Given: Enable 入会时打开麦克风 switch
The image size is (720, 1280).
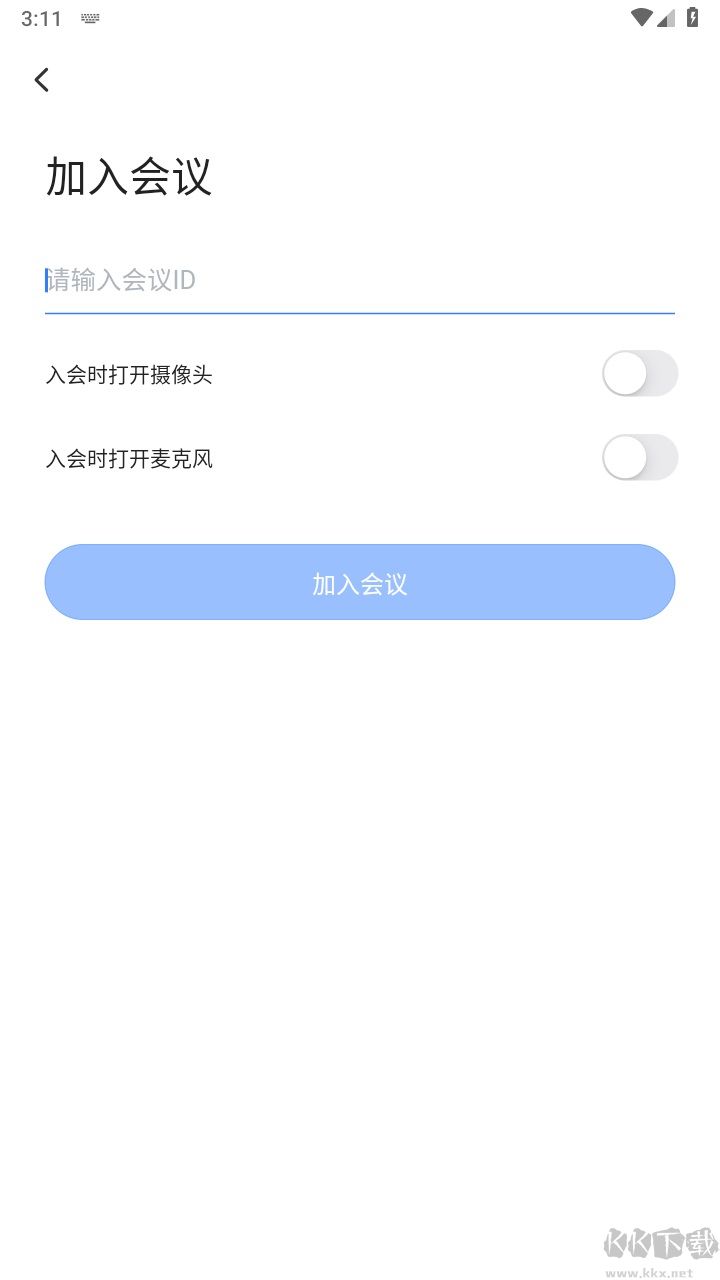Looking at the screenshot, I should tap(640, 458).
